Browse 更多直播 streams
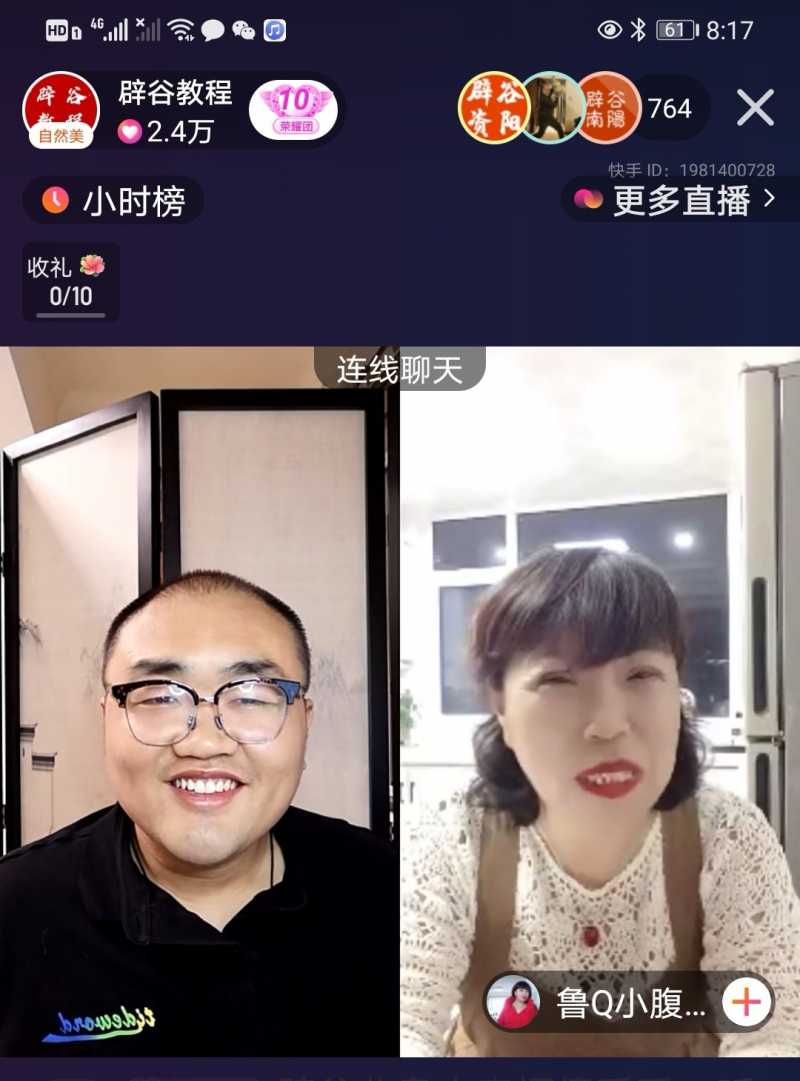 (x=675, y=200)
